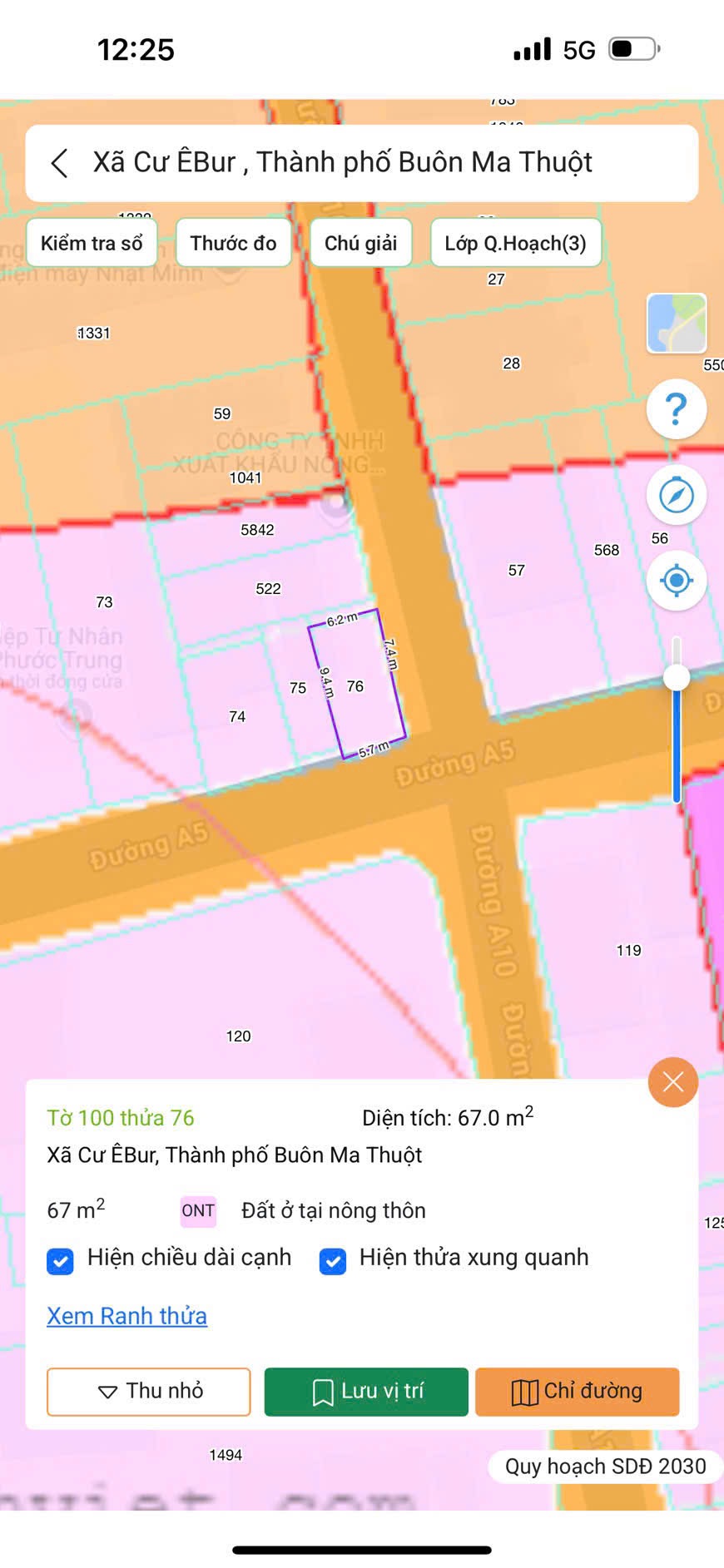Open Lớp Q.Hoạch(3) planning layers
The height and width of the screenshot is (1568, 724).
click(x=515, y=243)
